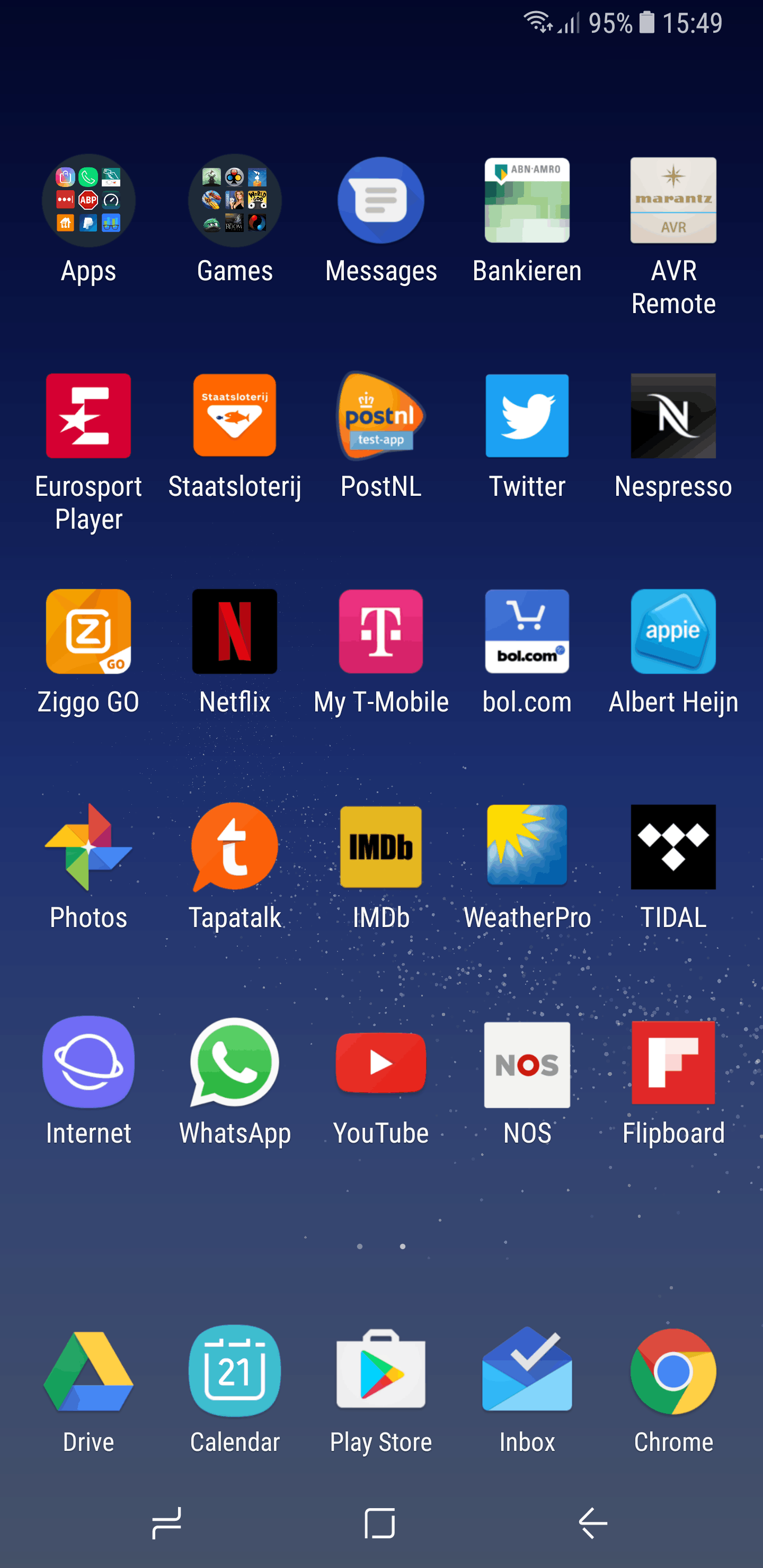Image resolution: width=763 pixels, height=1568 pixels.
Task: Open the ABN-AMRO Bankieren app
Action: [x=527, y=201]
